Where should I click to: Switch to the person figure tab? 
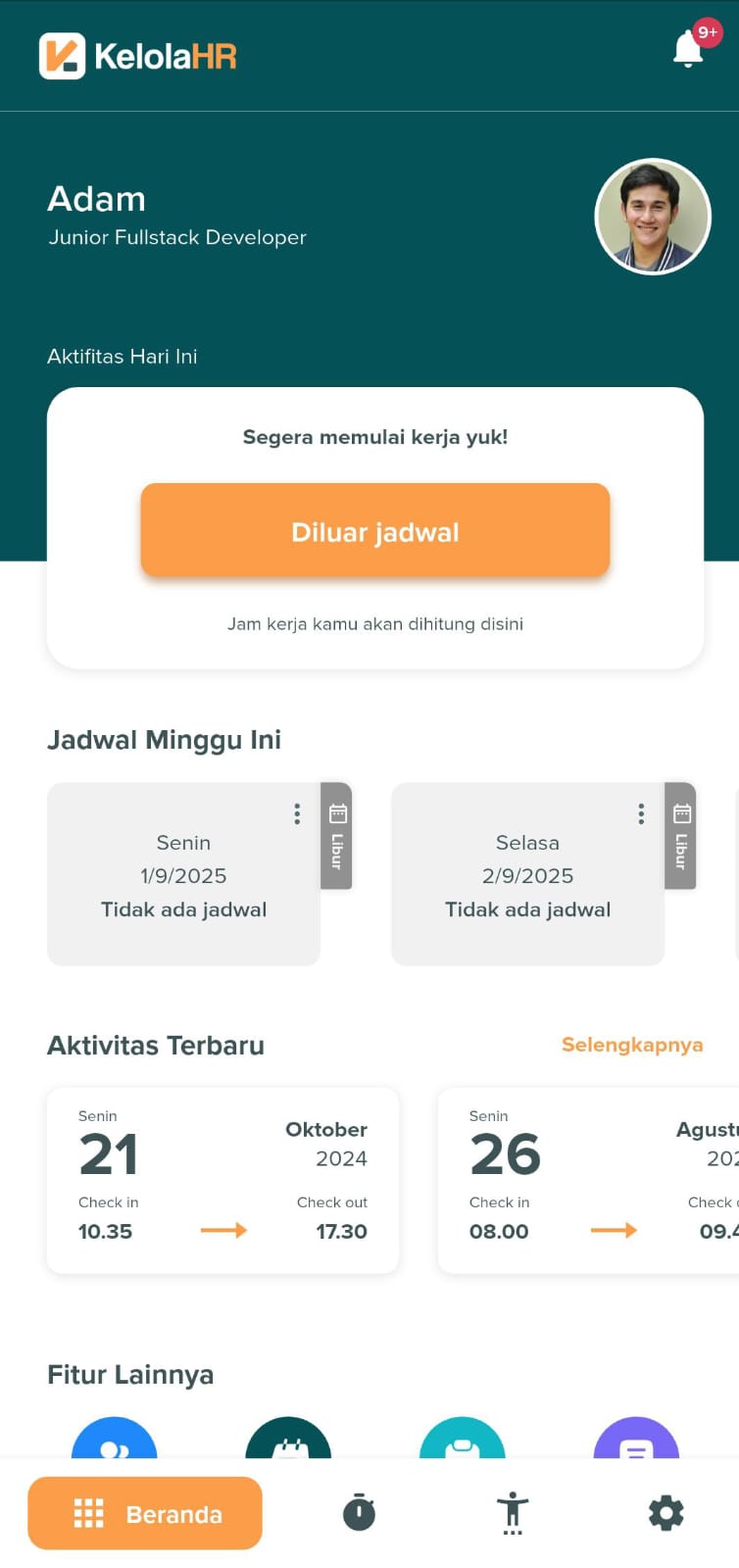coord(513,1512)
